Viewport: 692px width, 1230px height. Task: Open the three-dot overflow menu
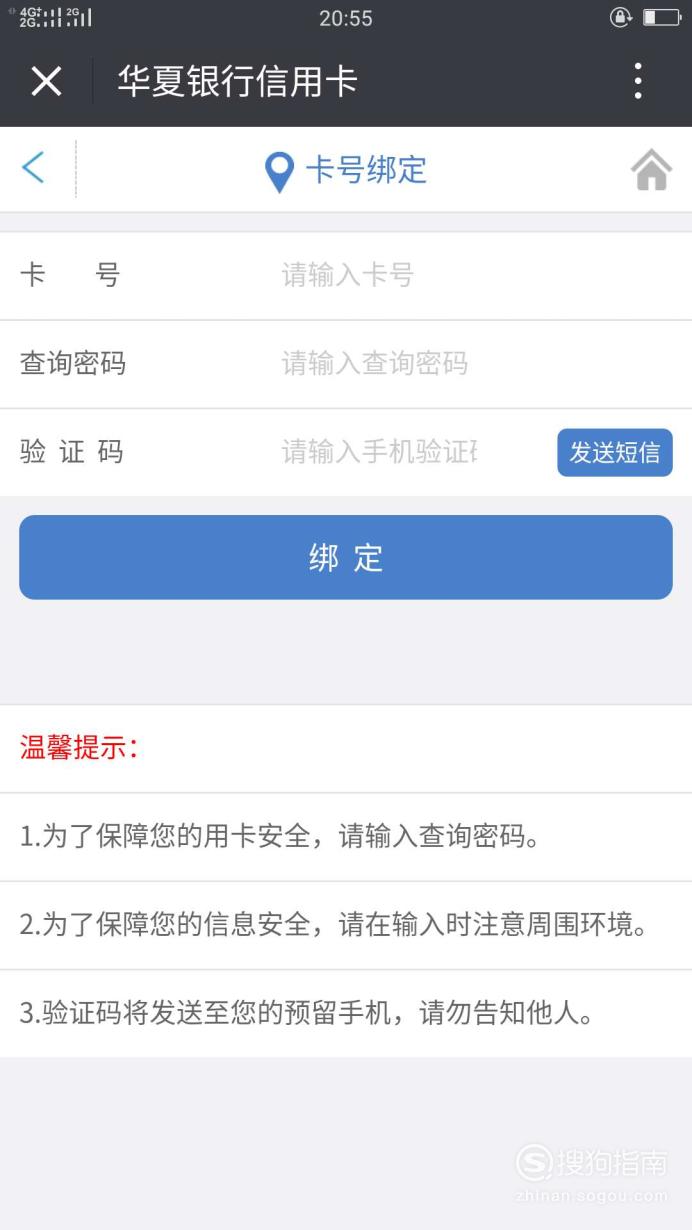(x=638, y=81)
